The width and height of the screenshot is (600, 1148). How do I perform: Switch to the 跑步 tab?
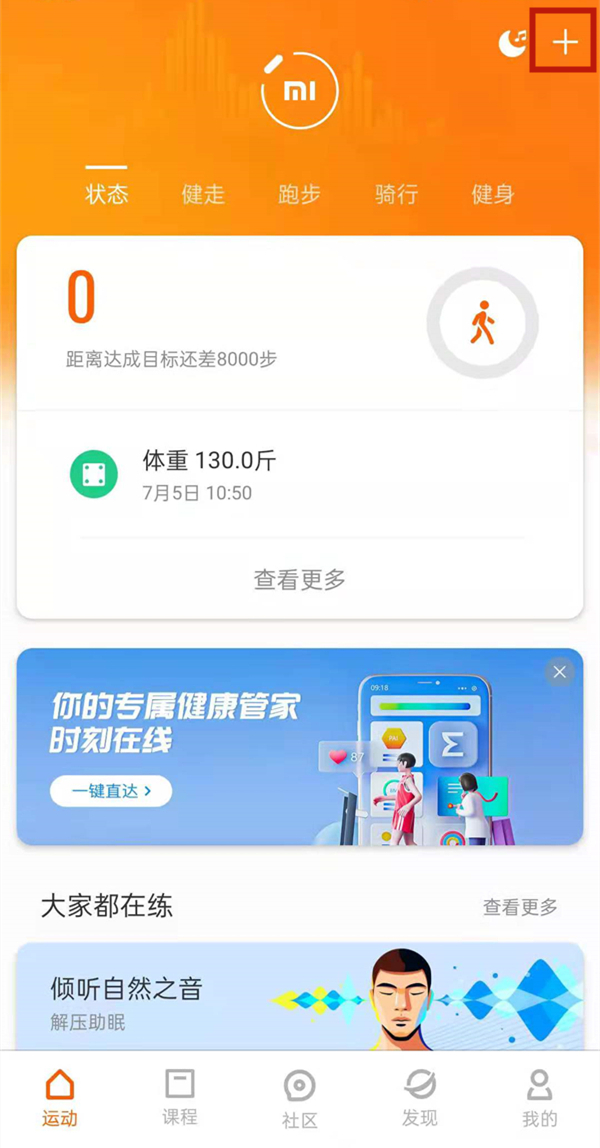[x=299, y=194]
